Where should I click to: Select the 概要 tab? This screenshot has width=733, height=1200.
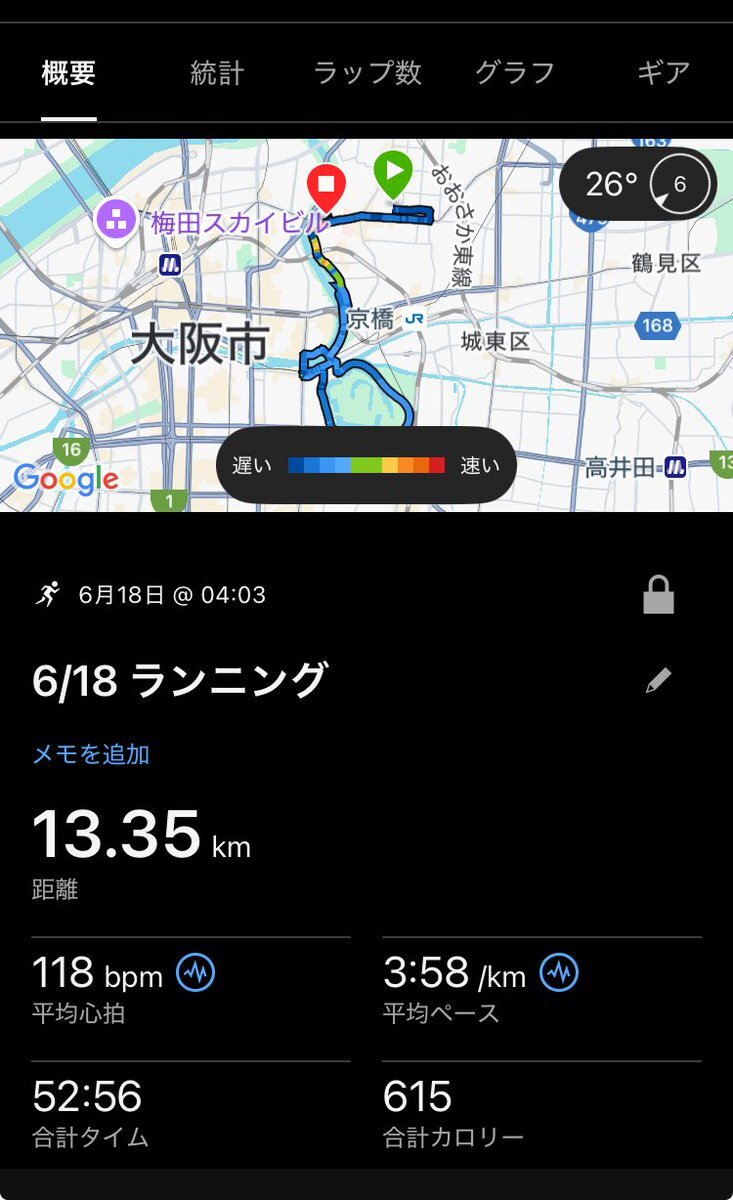pos(69,73)
